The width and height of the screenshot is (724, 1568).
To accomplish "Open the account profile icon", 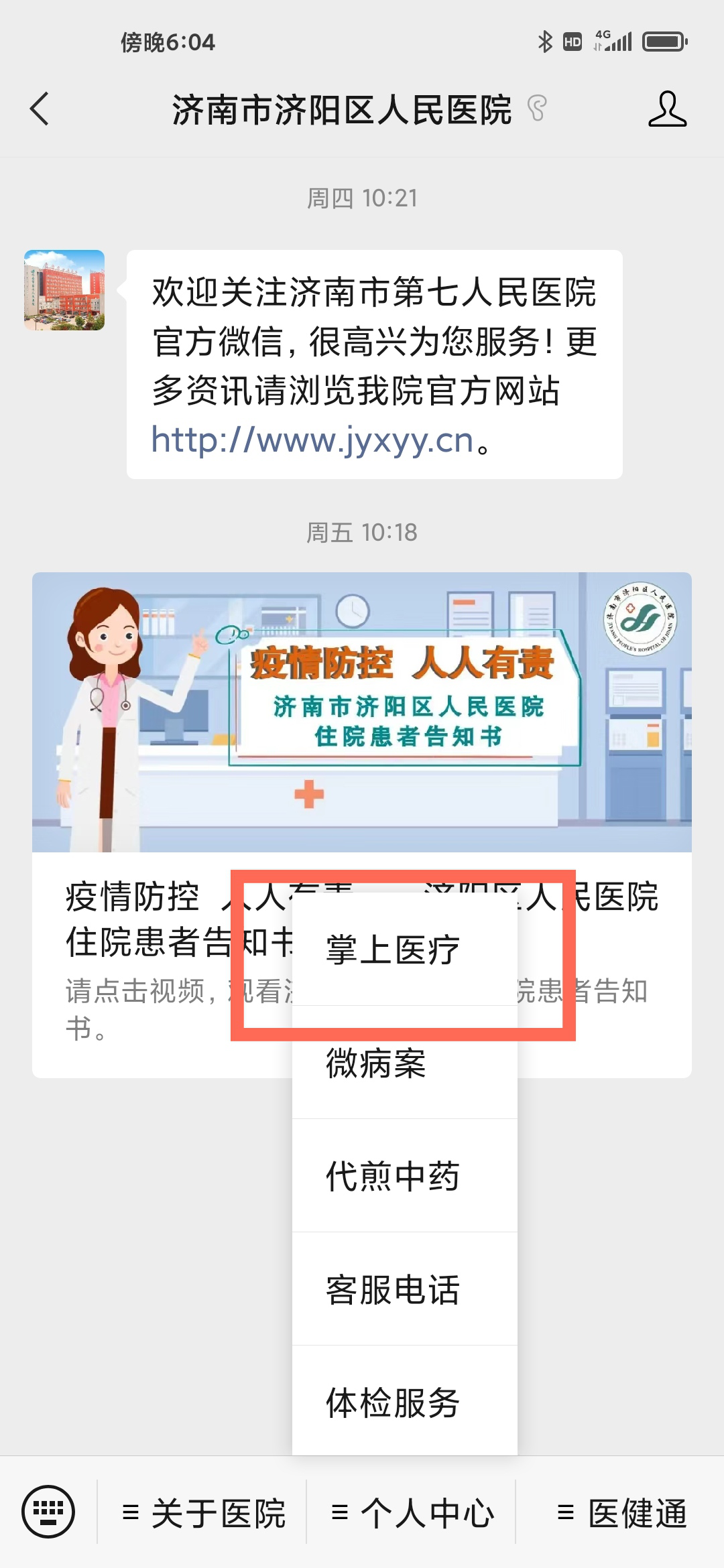I will [x=667, y=109].
